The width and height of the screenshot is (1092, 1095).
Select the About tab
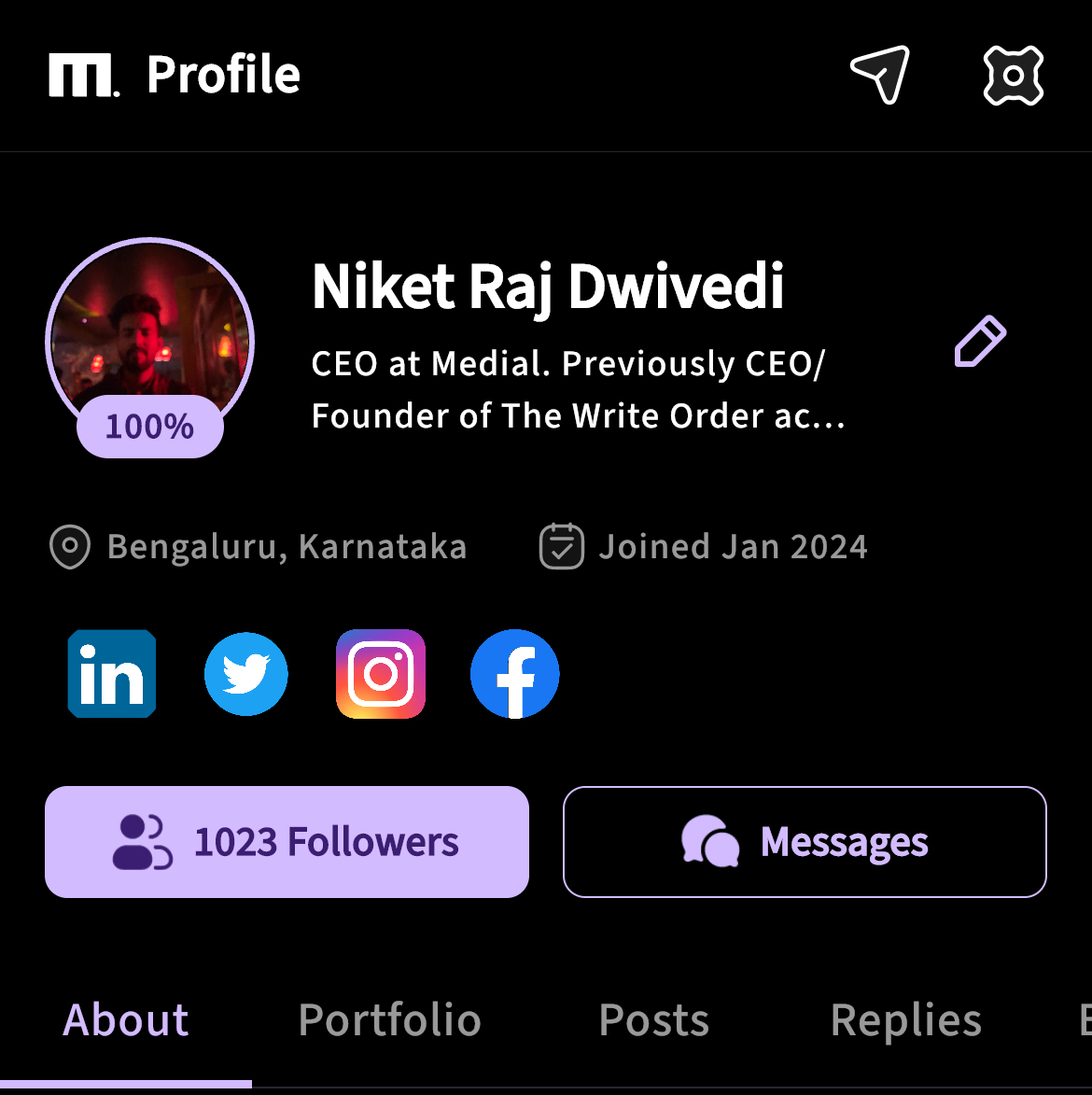click(x=126, y=1020)
